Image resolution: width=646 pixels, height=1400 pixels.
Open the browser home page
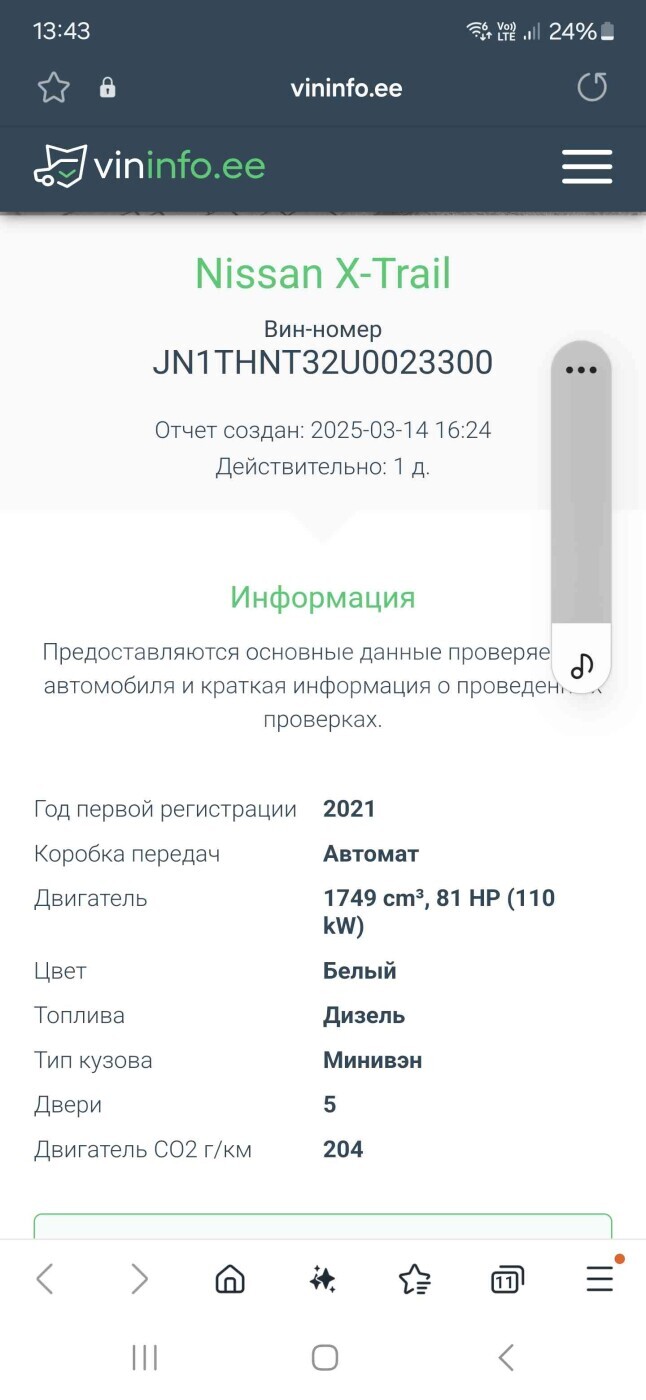tap(230, 1278)
